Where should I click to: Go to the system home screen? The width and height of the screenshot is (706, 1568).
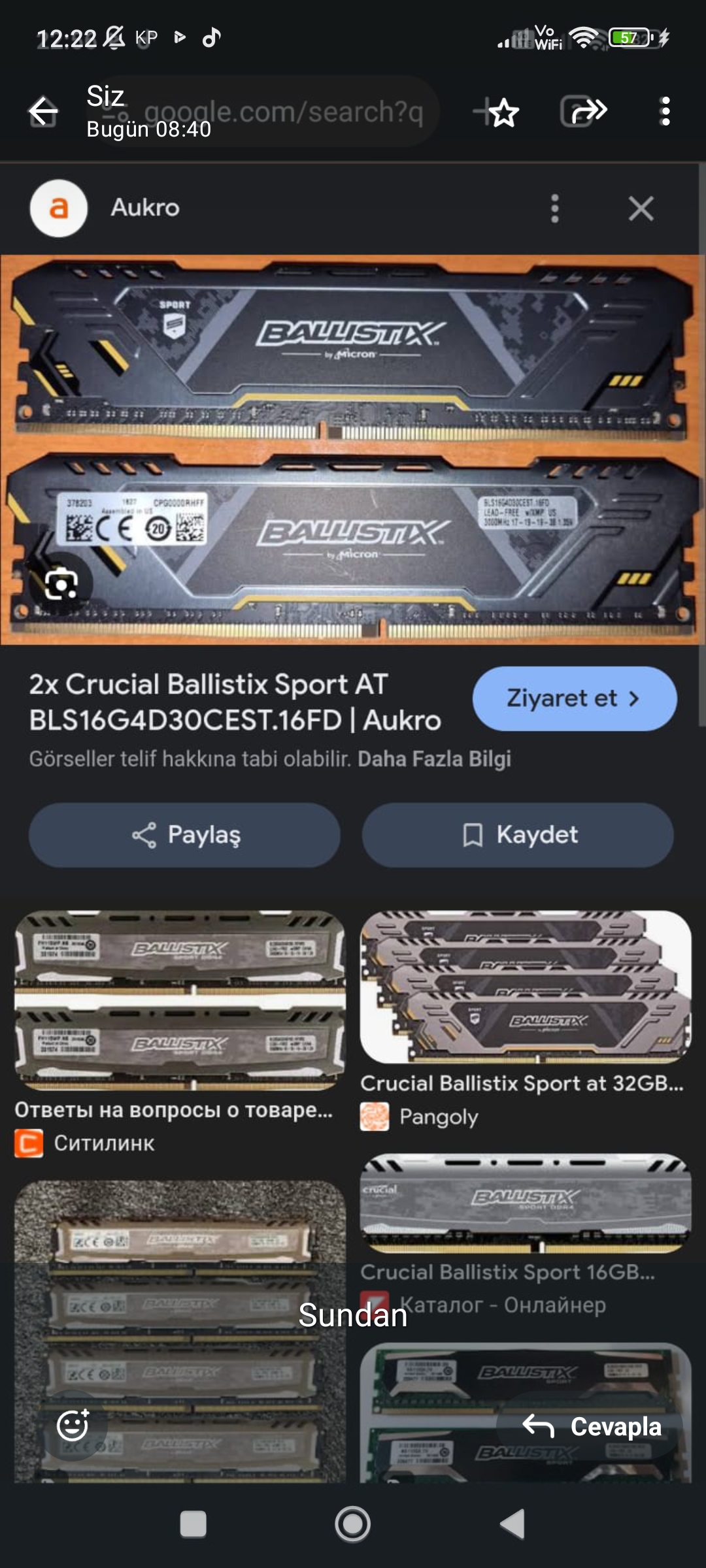[x=352, y=1524]
